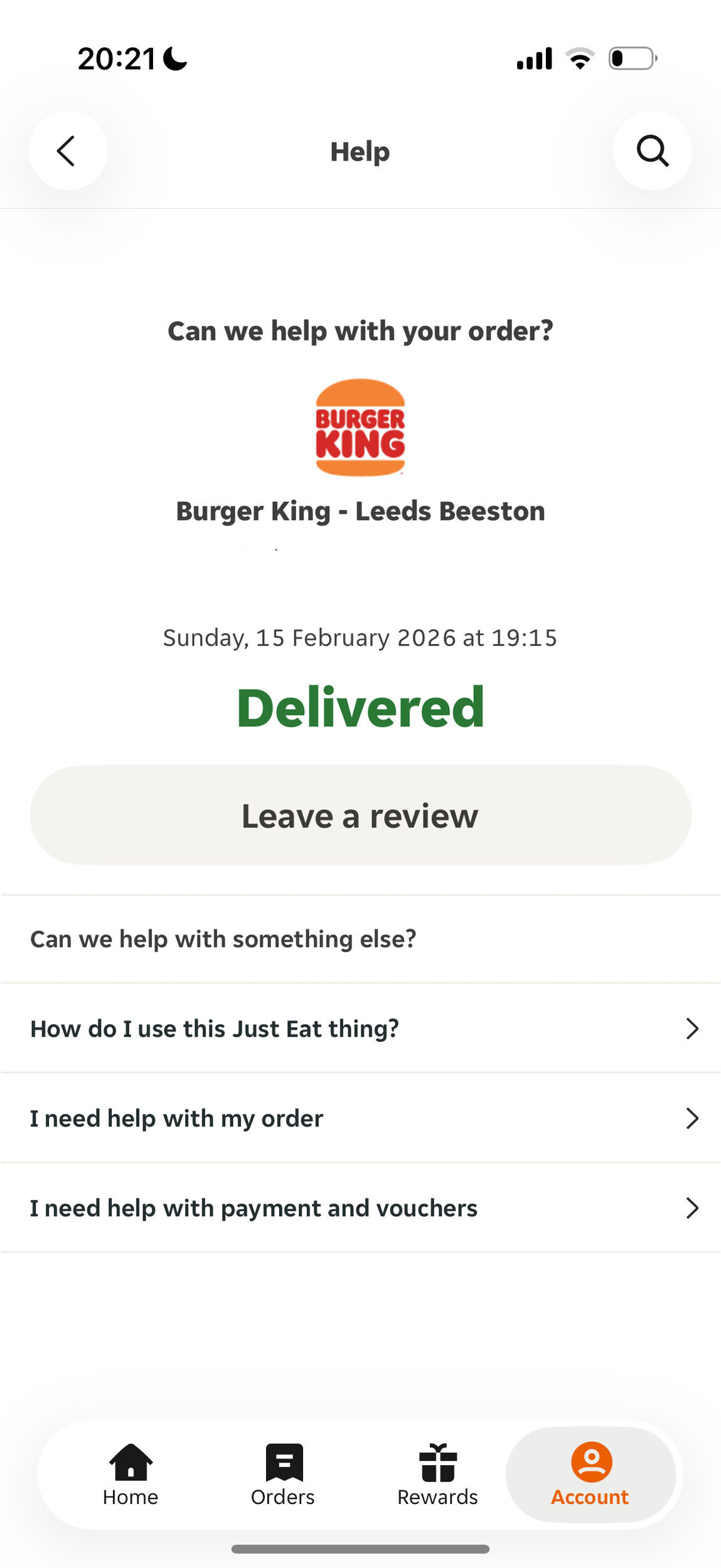Tap the Account tab
Image resolution: width=721 pixels, height=1568 pixels.
coord(590,1474)
